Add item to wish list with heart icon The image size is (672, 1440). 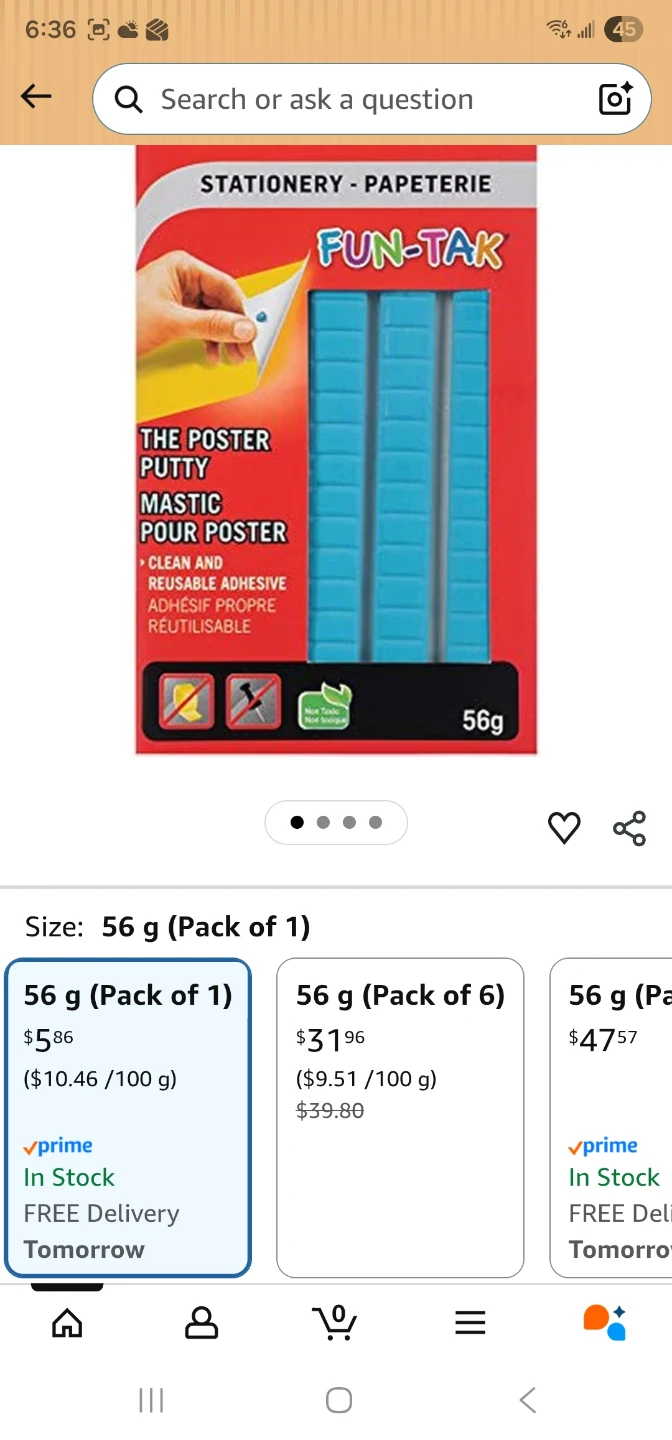tap(564, 828)
